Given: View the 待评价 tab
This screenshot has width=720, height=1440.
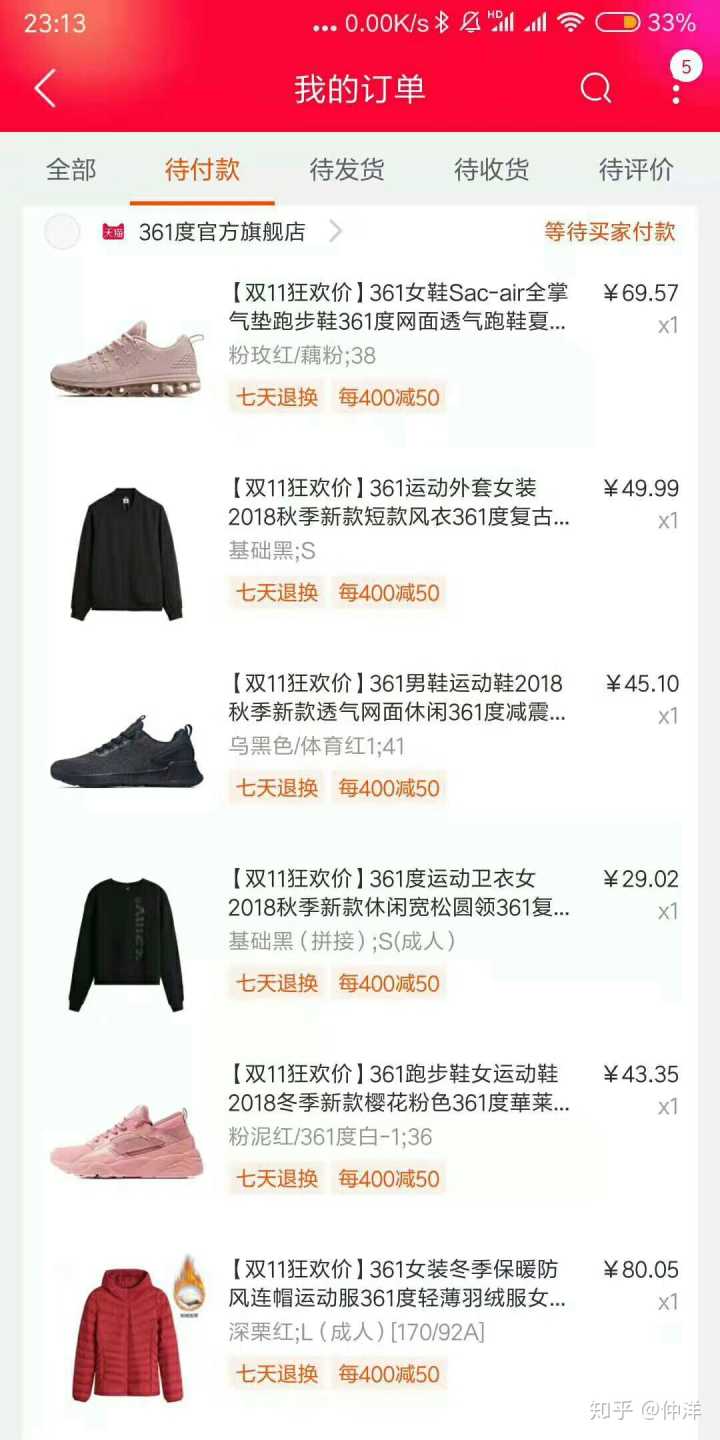Looking at the screenshot, I should [x=636, y=170].
